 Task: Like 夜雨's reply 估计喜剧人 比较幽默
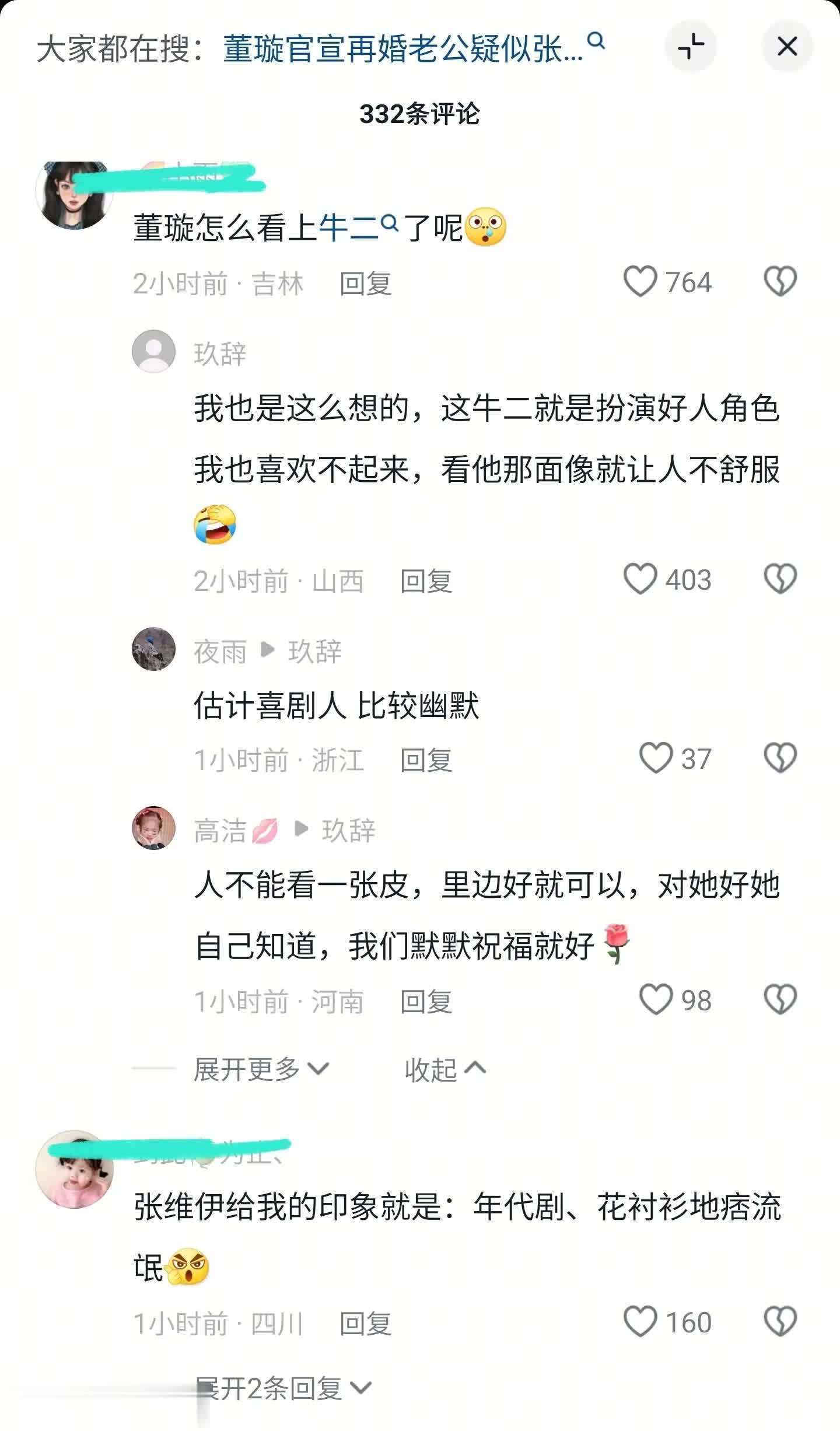click(656, 759)
